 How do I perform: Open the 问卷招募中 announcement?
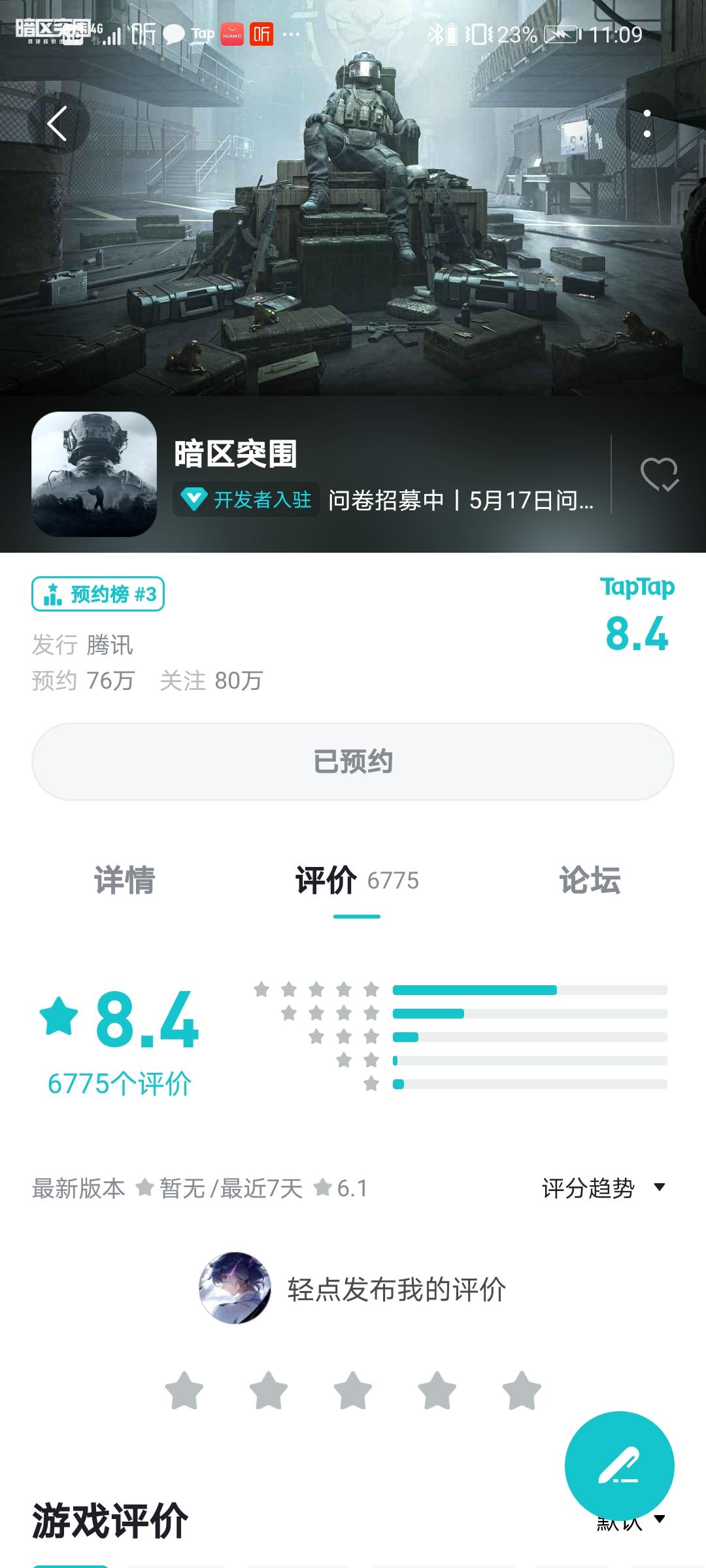pyautogui.click(x=461, y=500)
